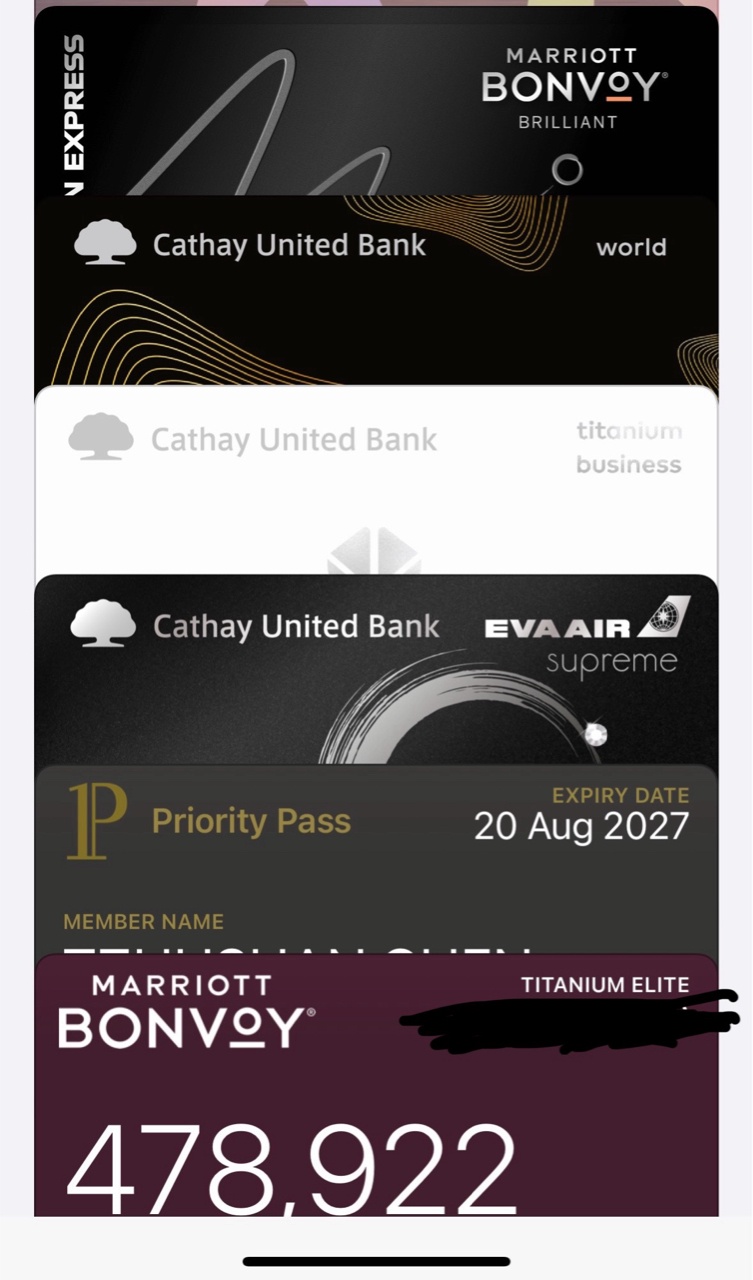Select the Cathay United Bank world card

tap(376, 290)
